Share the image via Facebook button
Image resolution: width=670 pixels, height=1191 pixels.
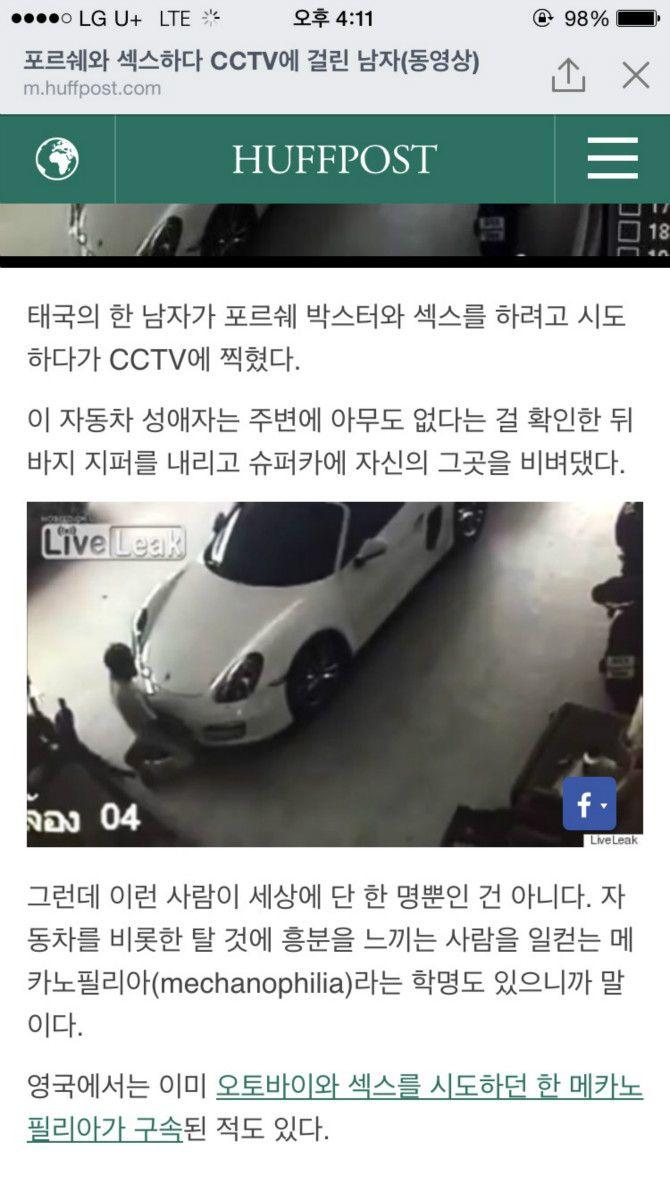(x=588, y=804)
